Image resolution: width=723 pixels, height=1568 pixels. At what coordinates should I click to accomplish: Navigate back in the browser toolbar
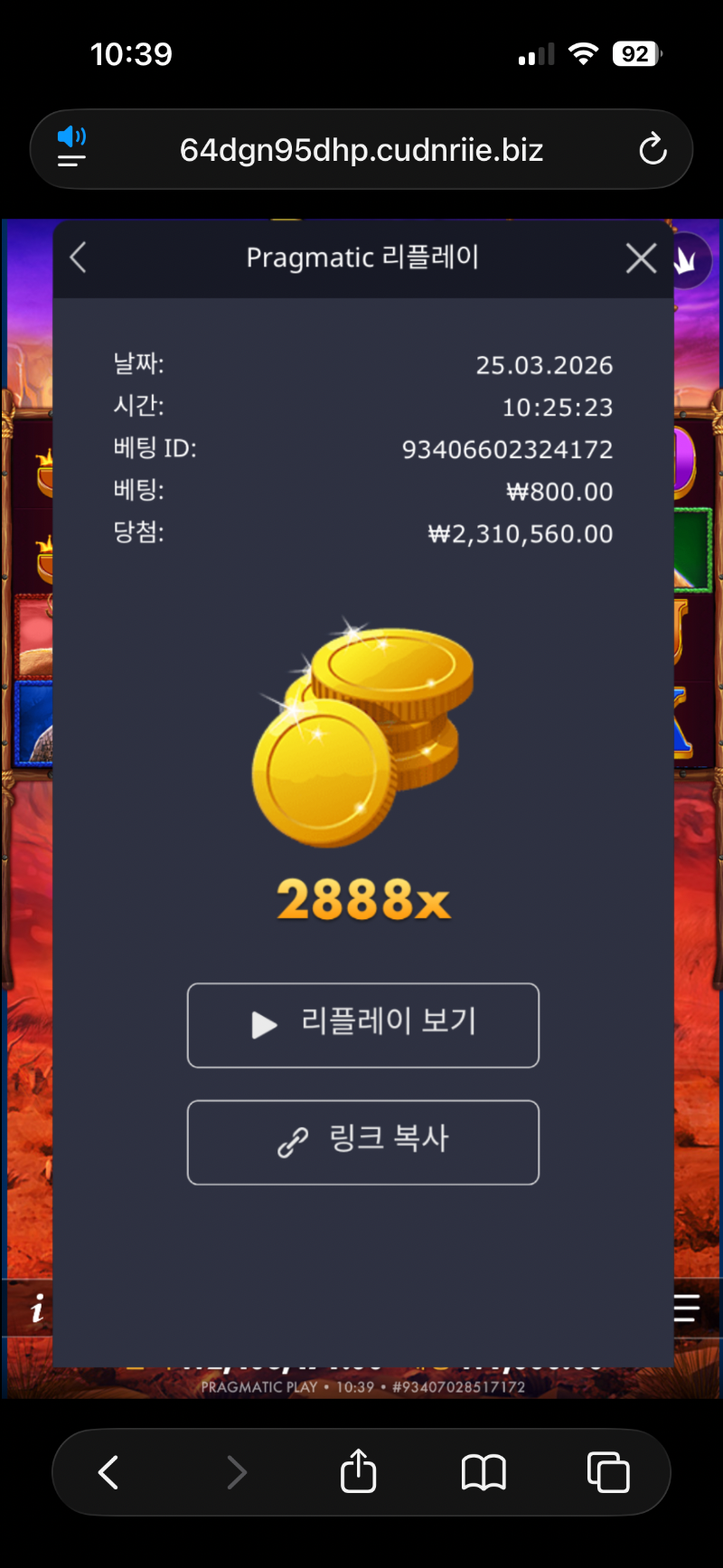(108, 1472)
